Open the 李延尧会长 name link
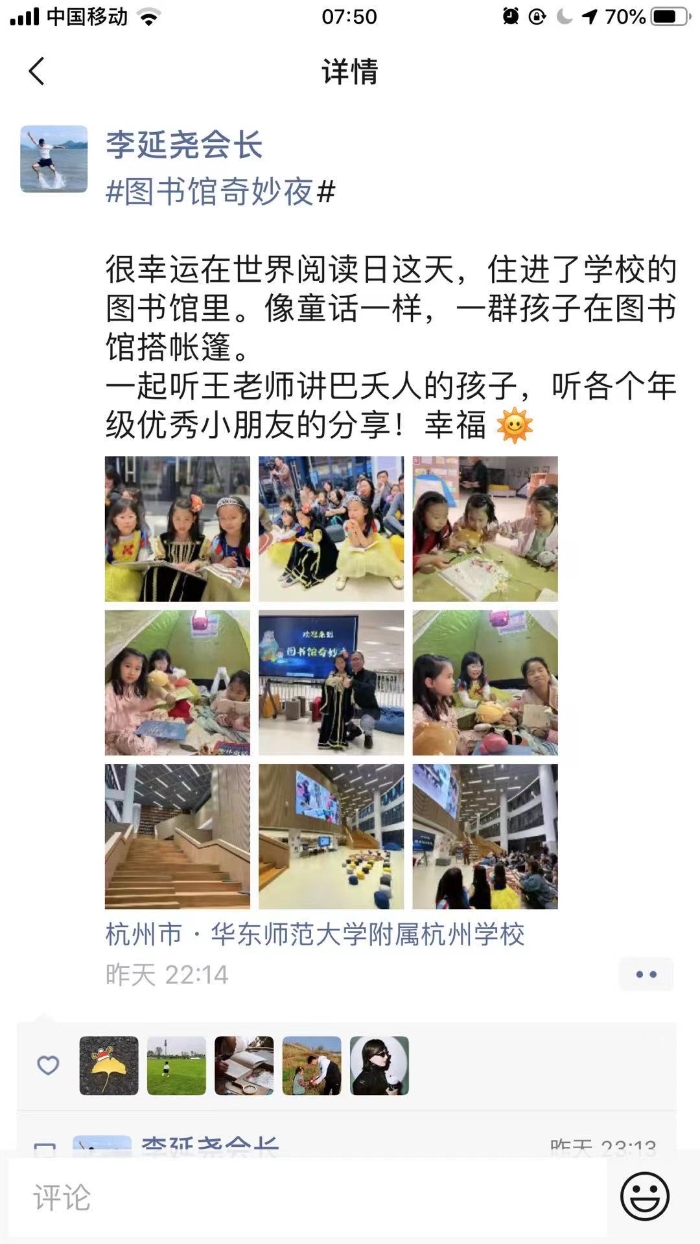The image size is (700, 1244). [x=184, y=145]
